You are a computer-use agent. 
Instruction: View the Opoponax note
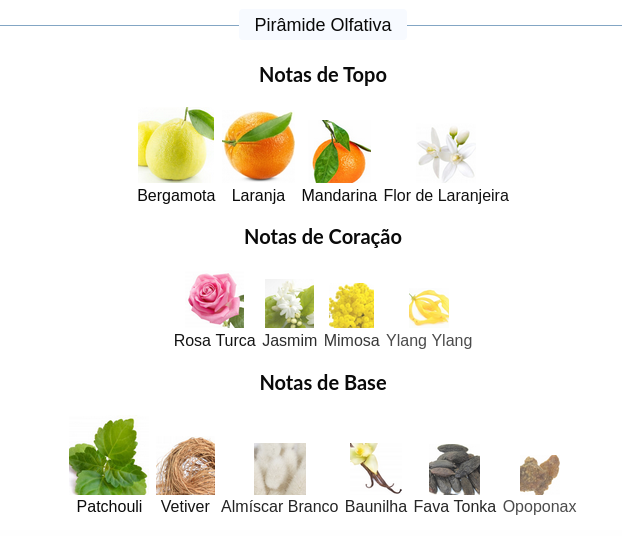(539, 484)
